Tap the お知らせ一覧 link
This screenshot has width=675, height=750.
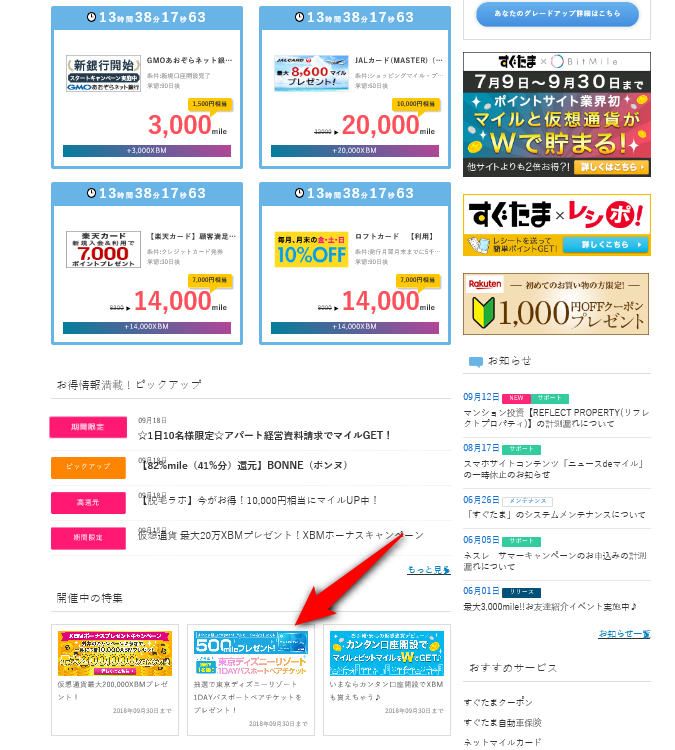624,634
